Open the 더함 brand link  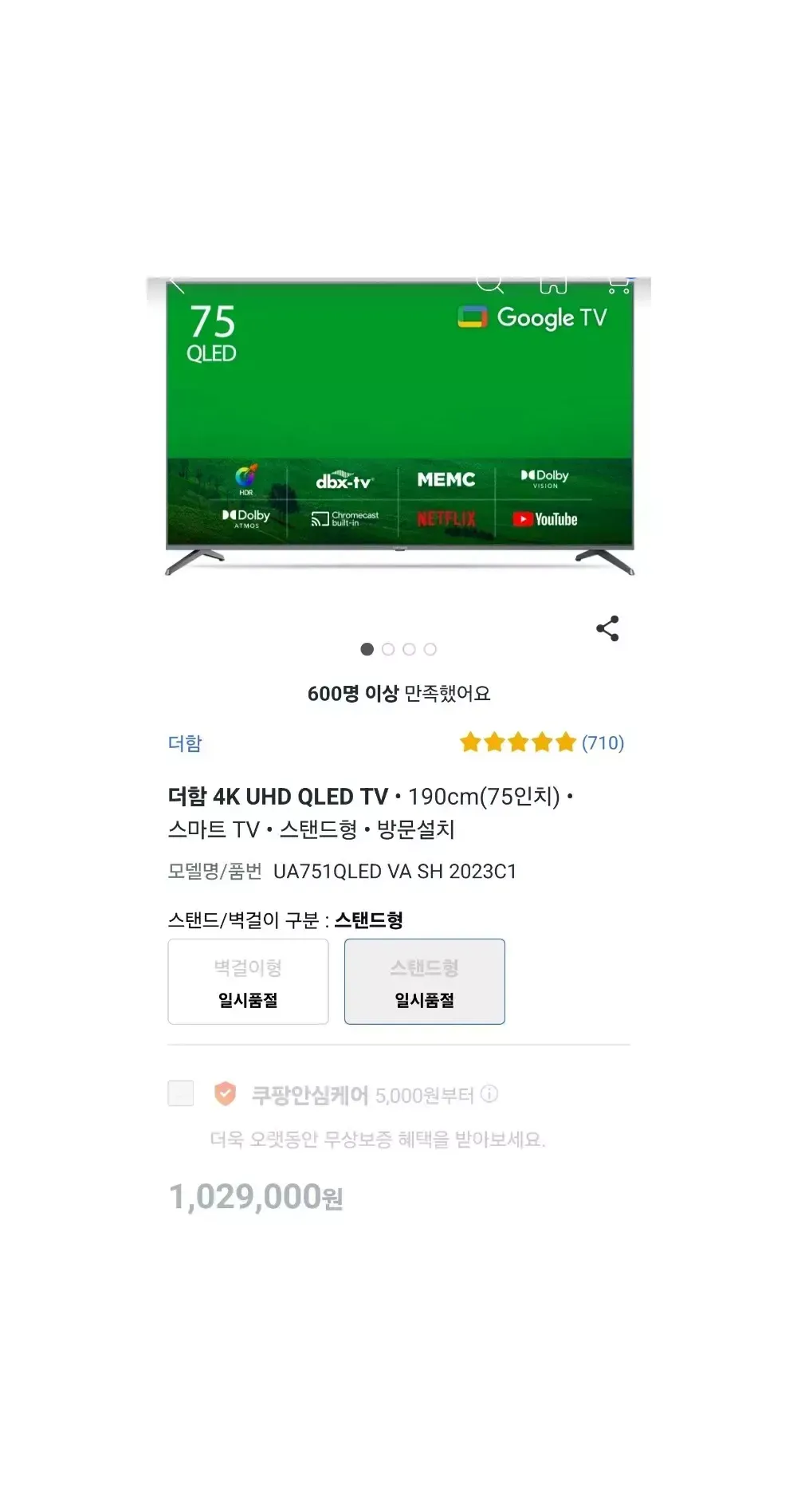(x=185, y=743)
